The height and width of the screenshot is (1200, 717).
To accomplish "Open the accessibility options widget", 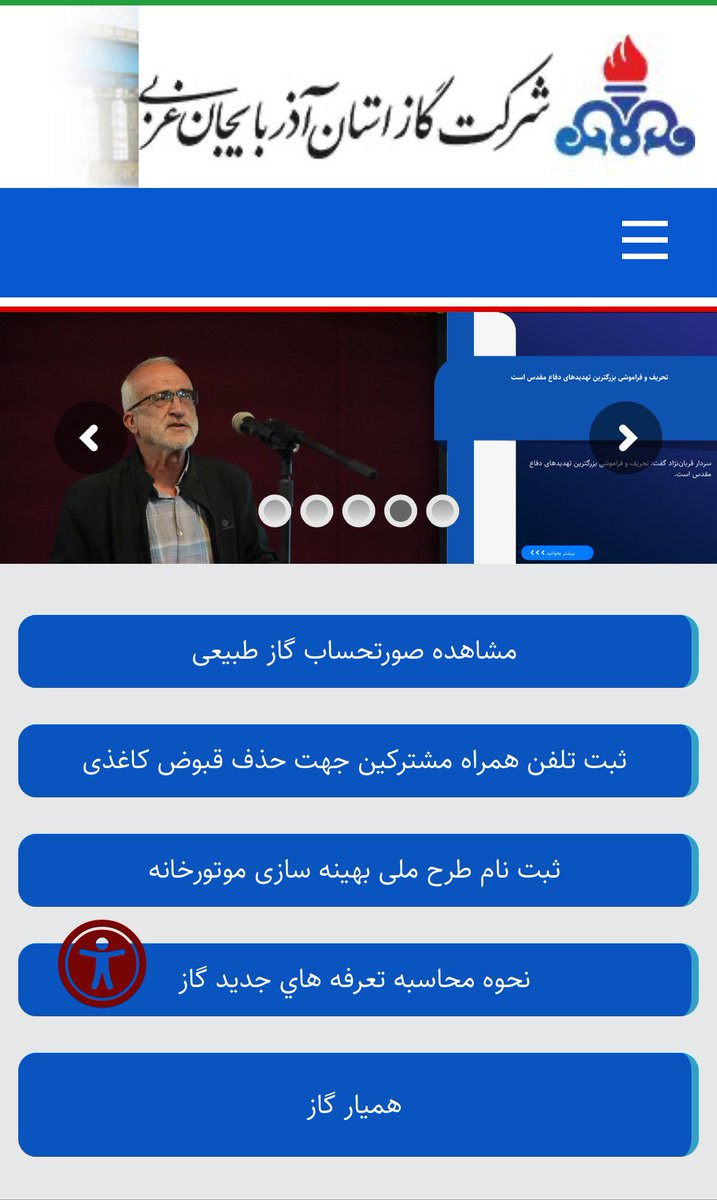I will pyautogui.click(x=102, y=964).
